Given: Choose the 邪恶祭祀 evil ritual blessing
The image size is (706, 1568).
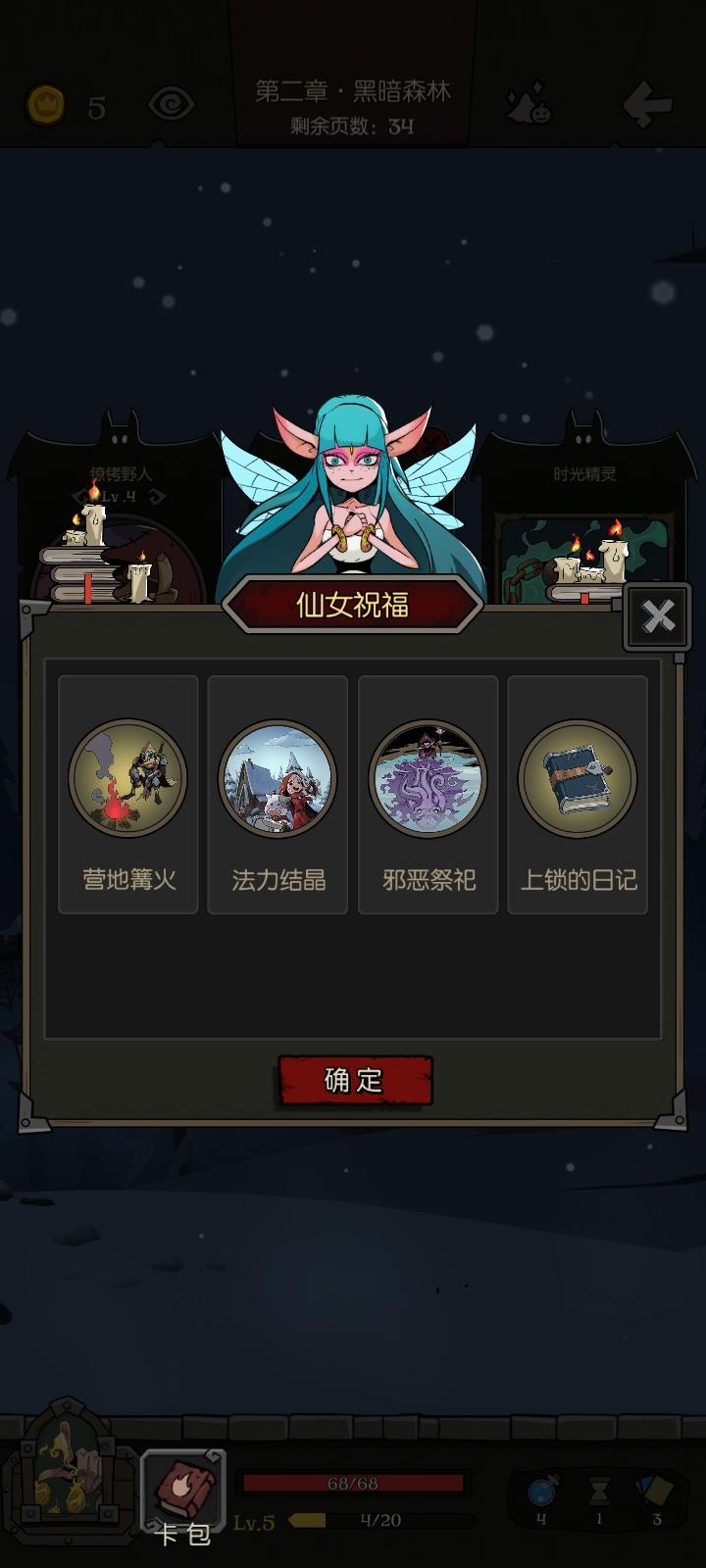Looking at the screenshot, I should coord(428,794).
